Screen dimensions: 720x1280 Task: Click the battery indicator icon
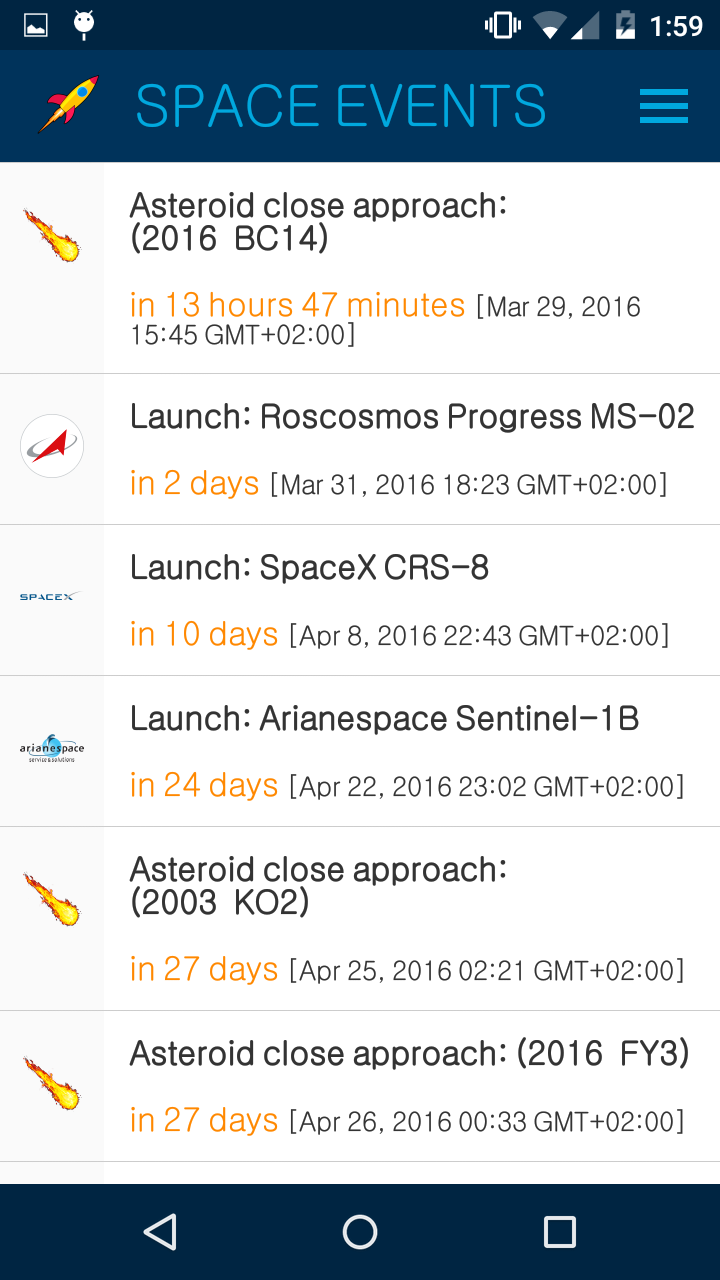pyautogui.click(x=625, y=26)
